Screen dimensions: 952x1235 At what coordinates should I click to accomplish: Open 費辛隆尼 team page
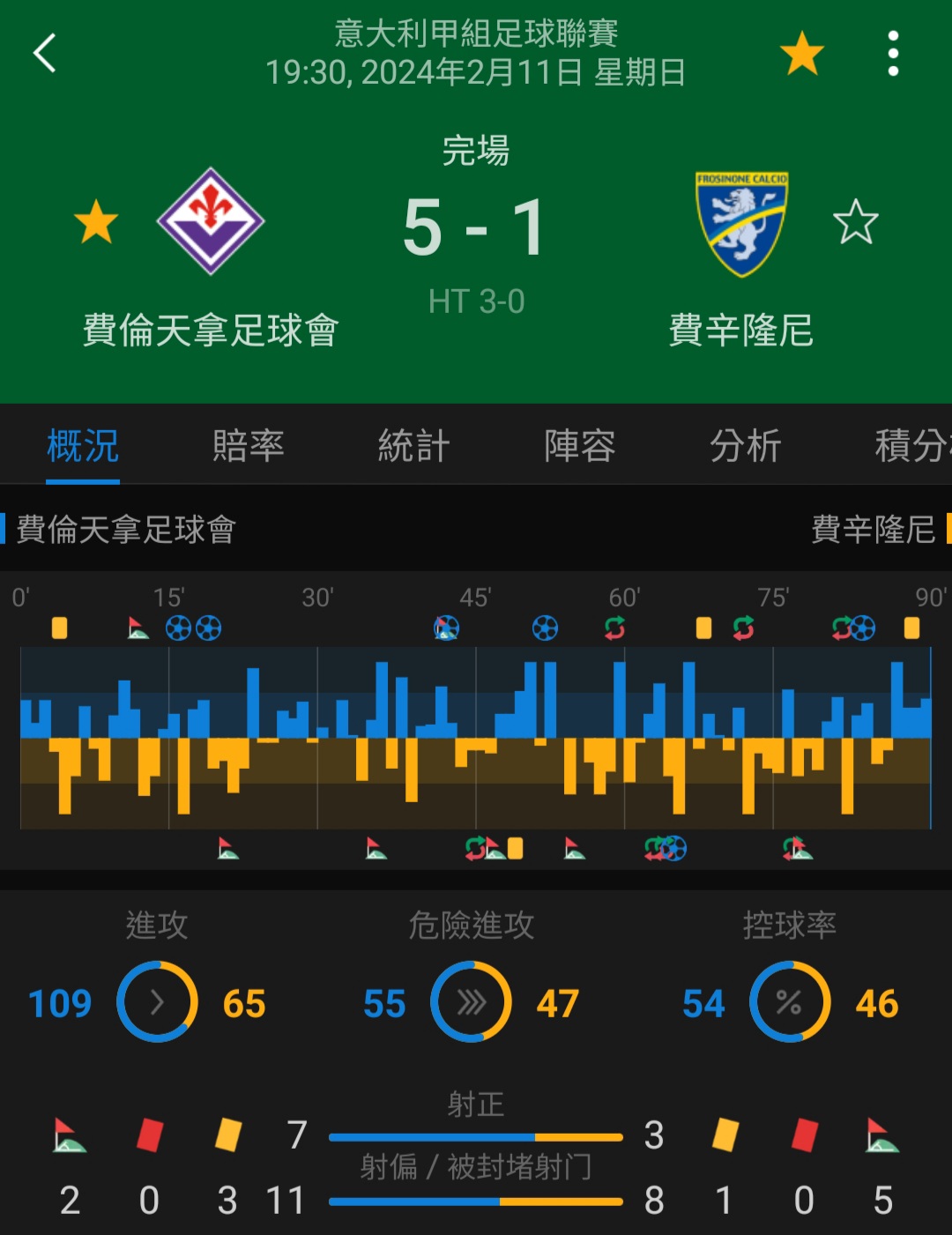pos(741,224)
